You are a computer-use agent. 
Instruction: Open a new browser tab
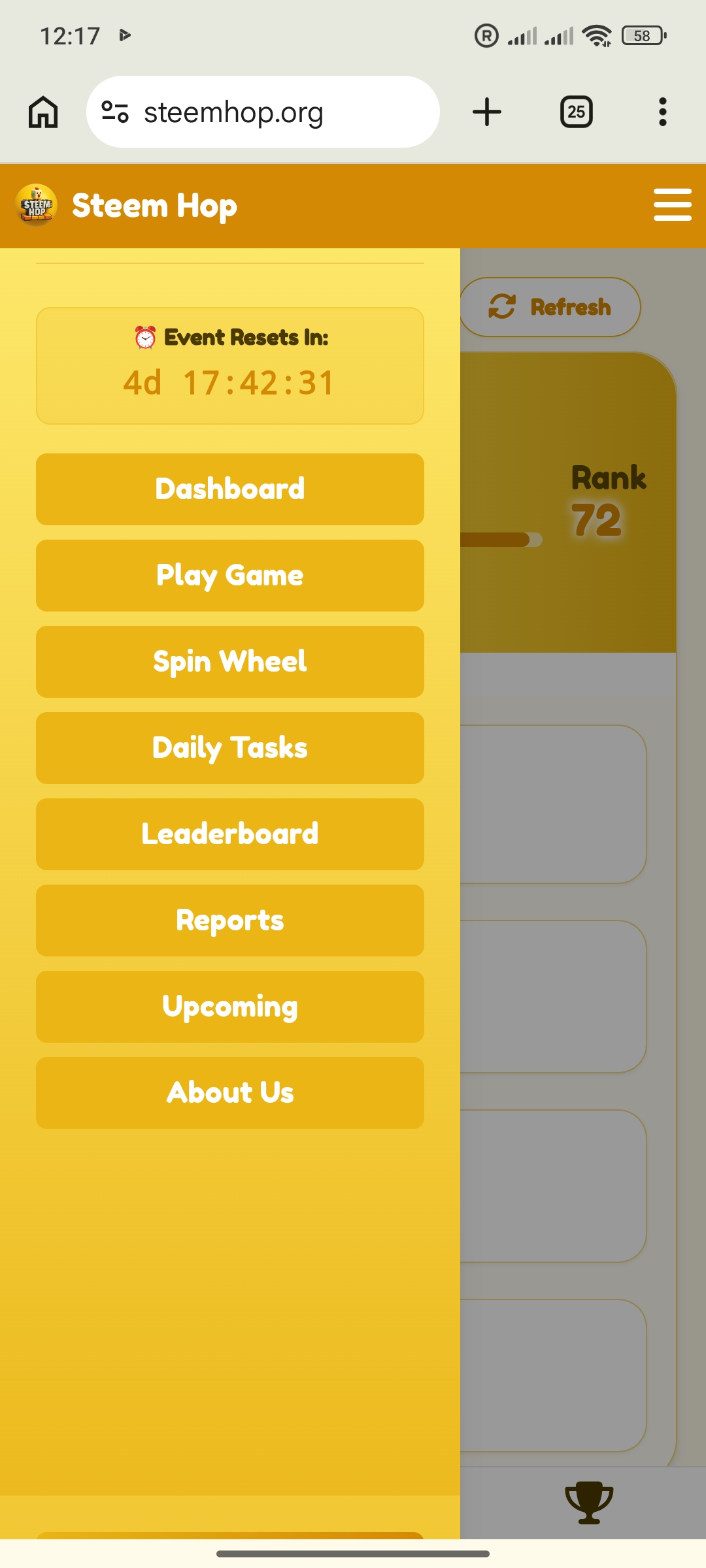487,112
